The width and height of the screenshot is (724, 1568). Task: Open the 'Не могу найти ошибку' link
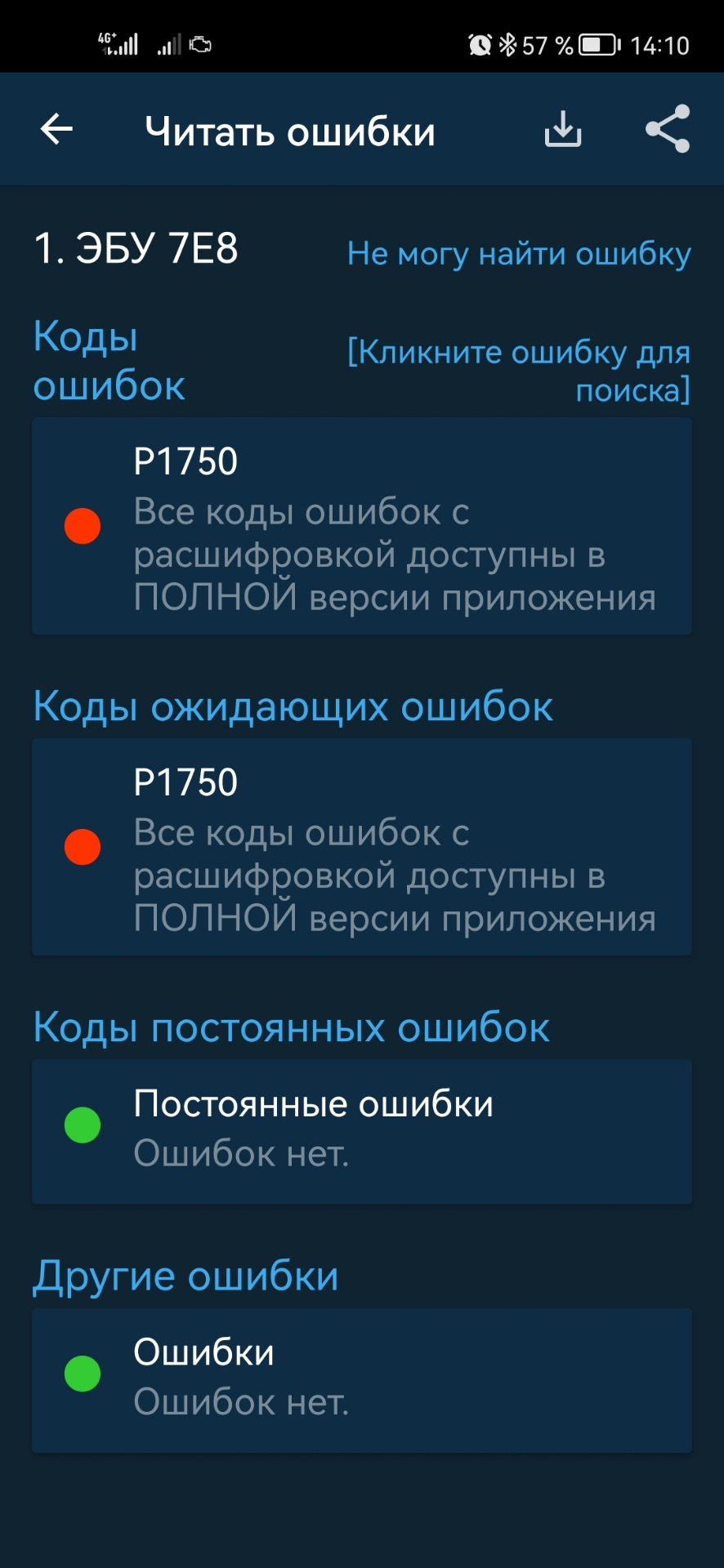[x=519, y=254]
